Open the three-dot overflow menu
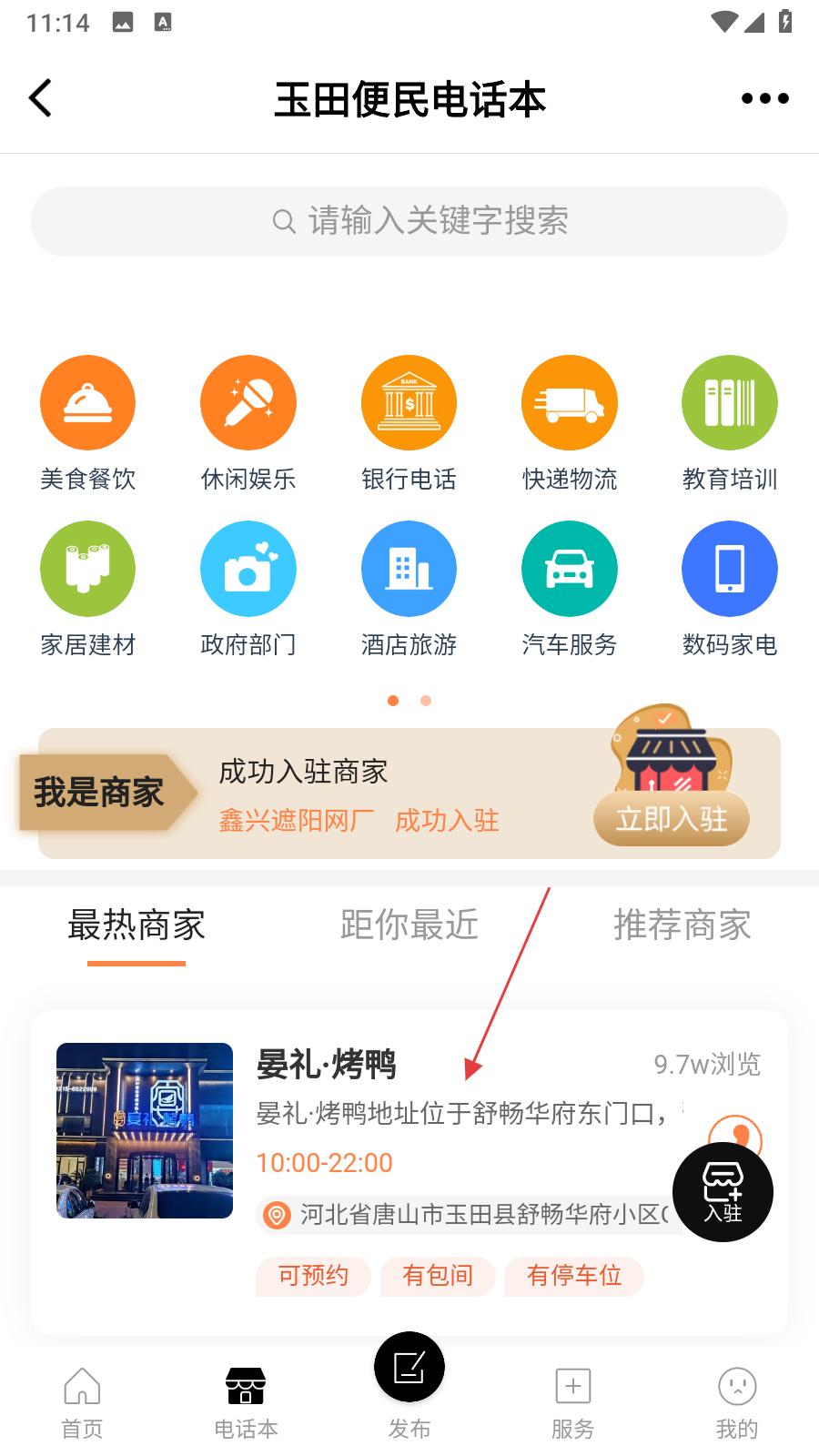Image resolution: width=819 pixels, height=1456 pixels. tap(764, 98)
